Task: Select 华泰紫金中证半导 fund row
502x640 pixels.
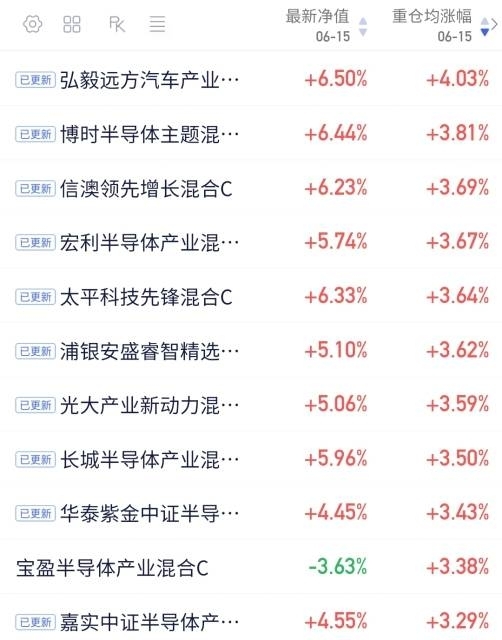Action: [x=251, y=512]
